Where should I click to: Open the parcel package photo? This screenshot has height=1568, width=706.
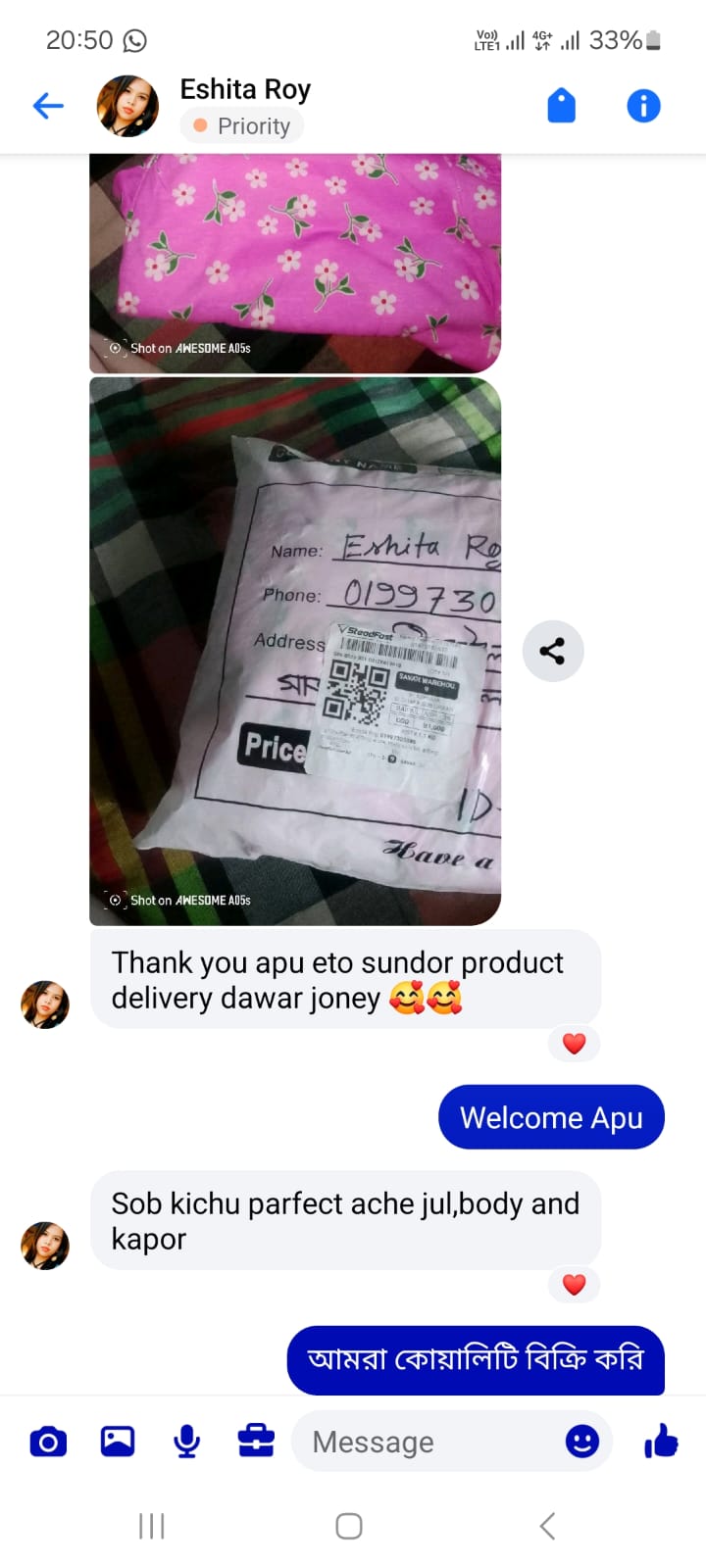[x=294, y=652]
